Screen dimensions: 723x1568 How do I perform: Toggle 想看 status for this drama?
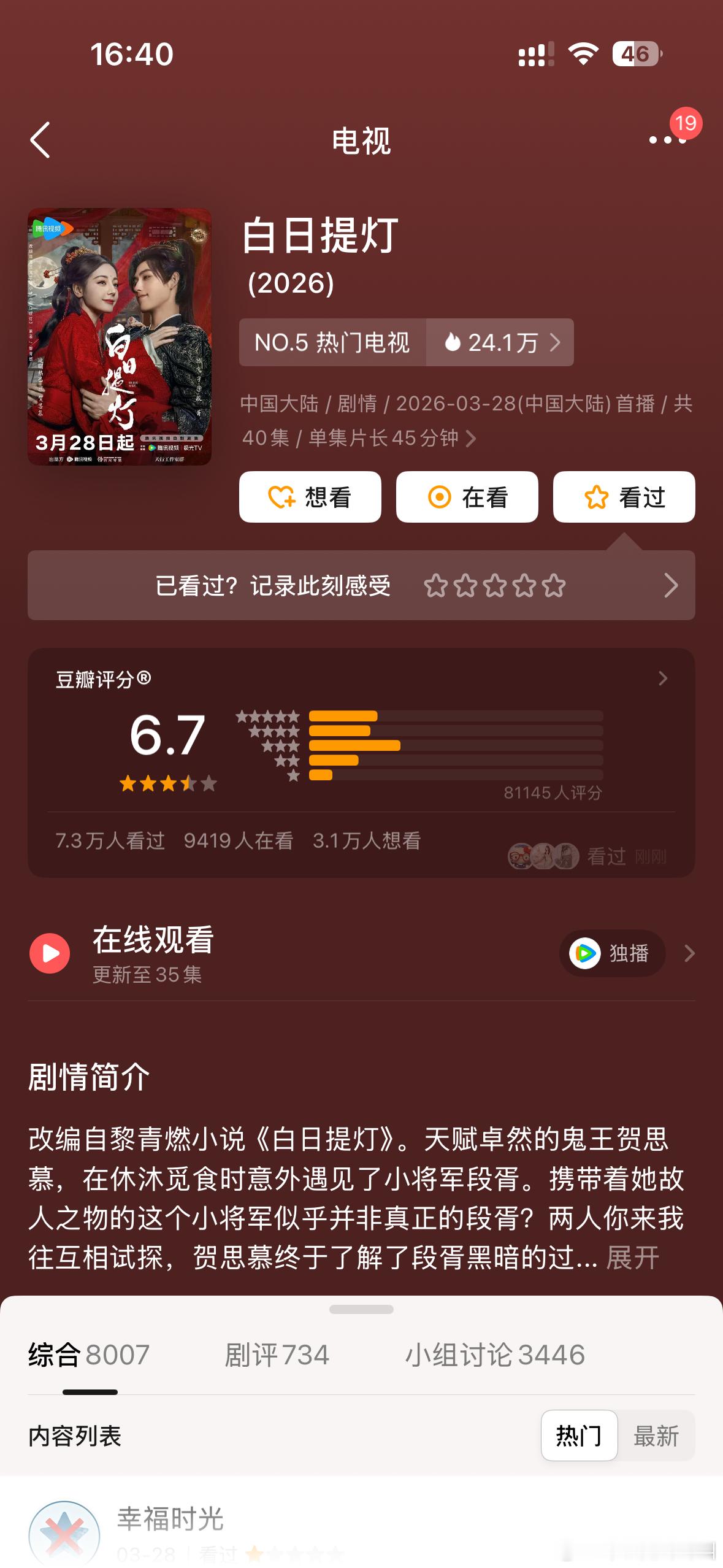pyautogui.click(x=310, y=498)
